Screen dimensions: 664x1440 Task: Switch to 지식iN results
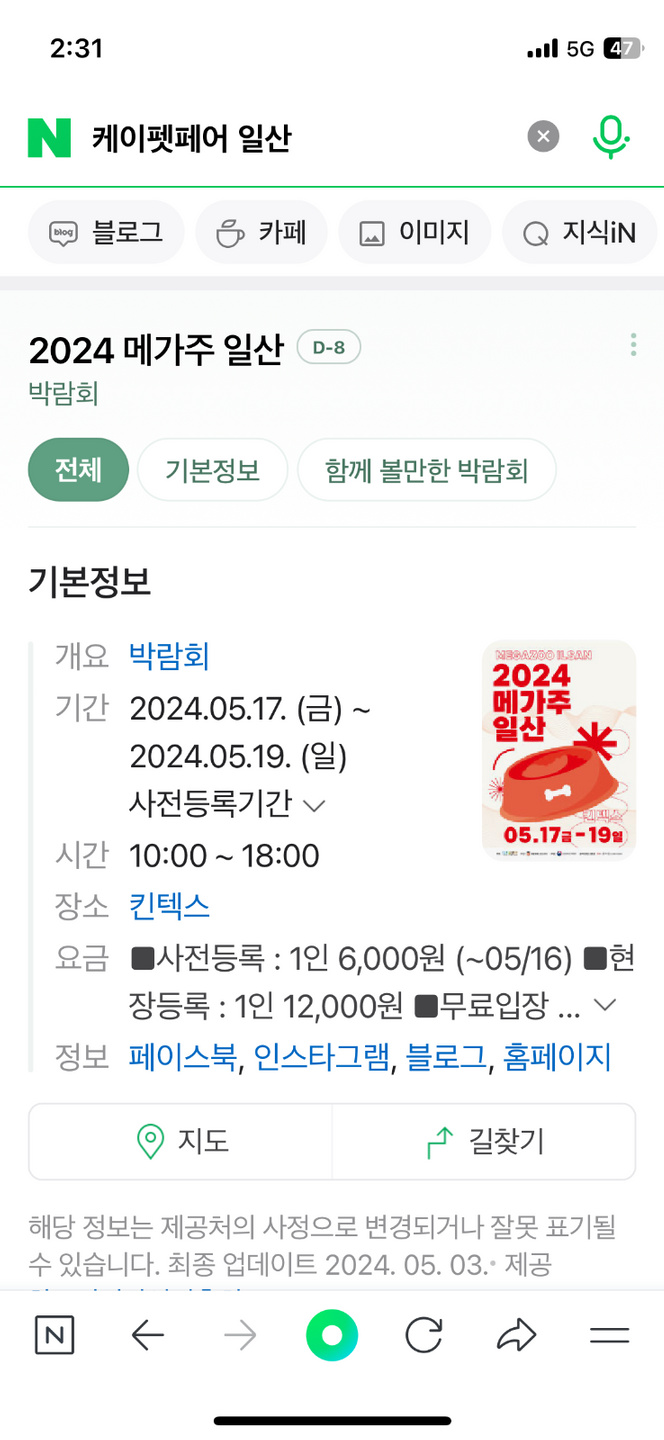tap(580, 233)
